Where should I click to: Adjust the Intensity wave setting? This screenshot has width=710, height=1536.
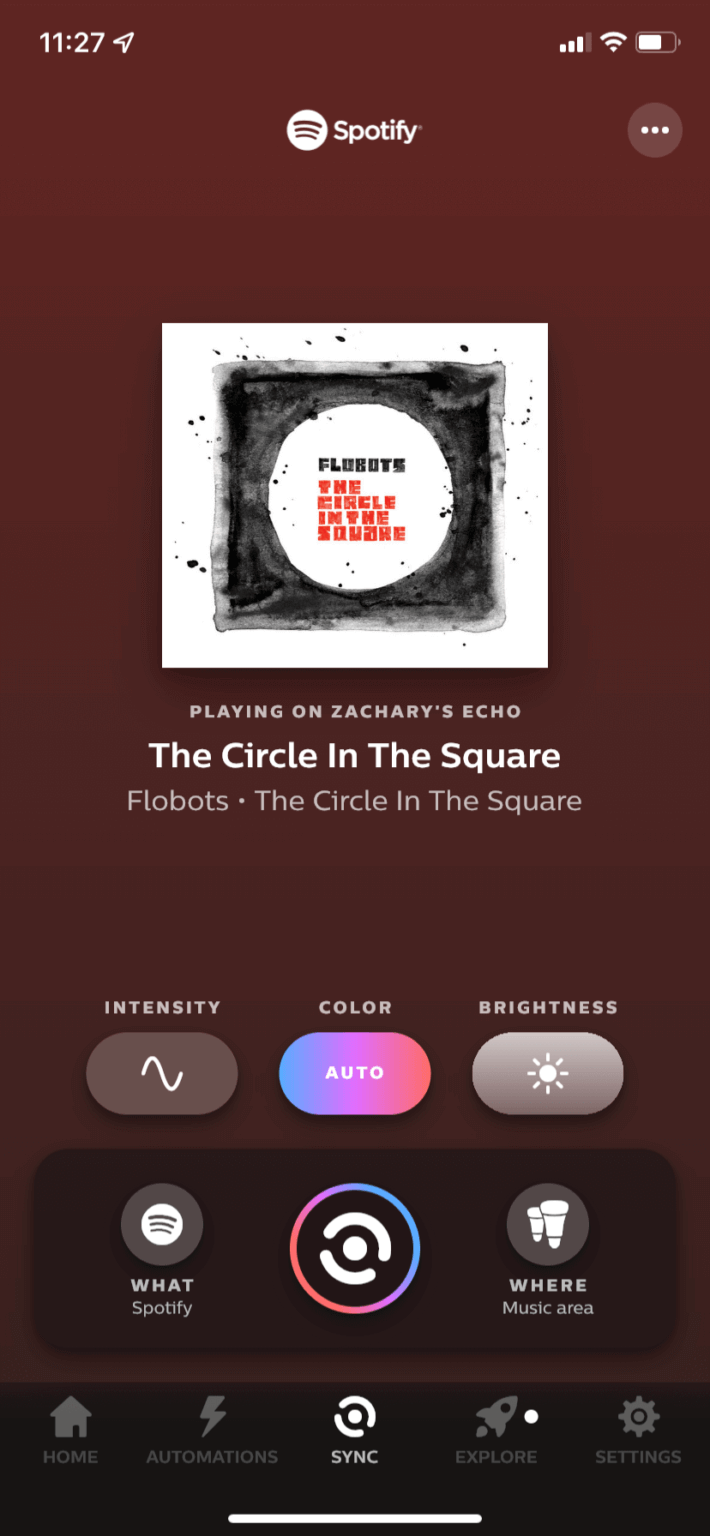[162, 1073]
